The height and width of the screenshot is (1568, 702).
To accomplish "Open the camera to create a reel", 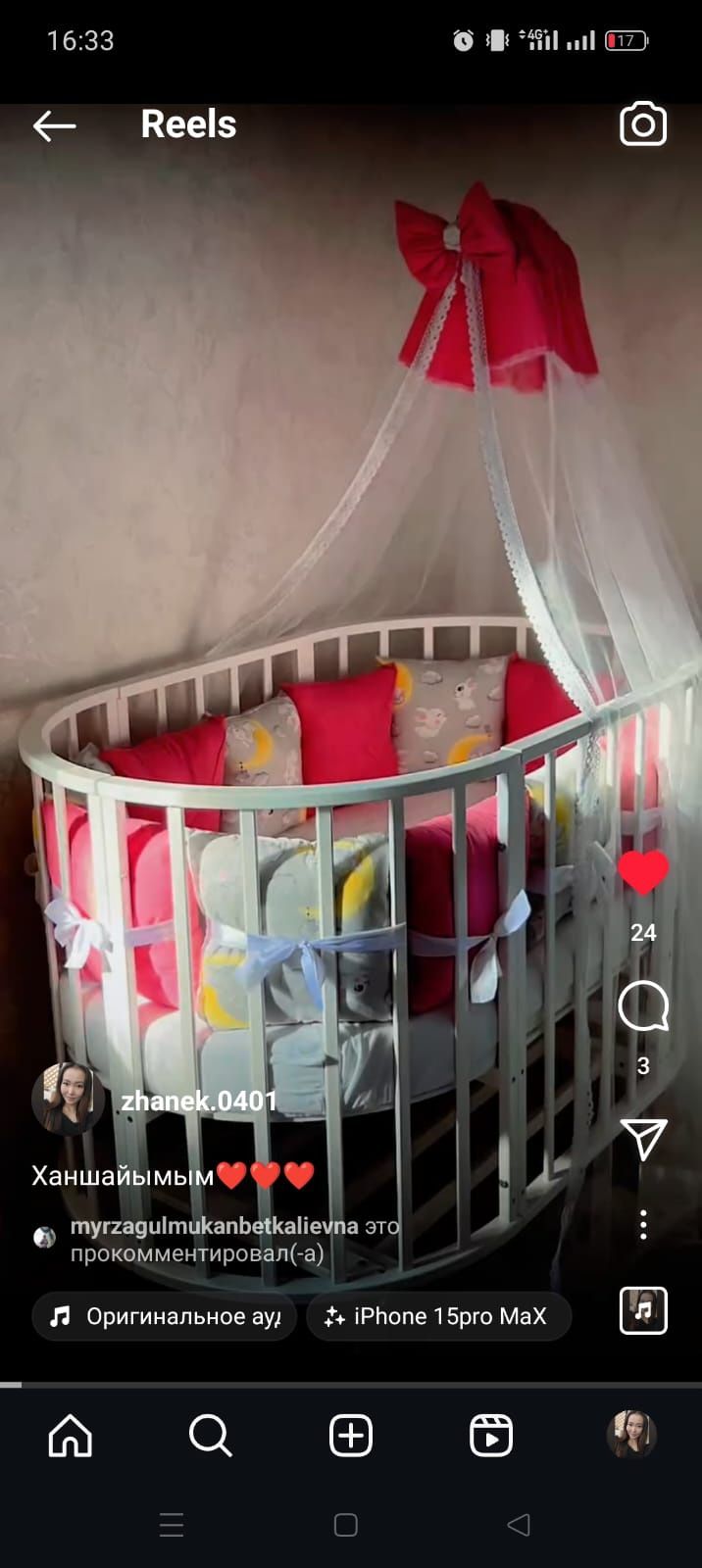I will click(643, 124).
